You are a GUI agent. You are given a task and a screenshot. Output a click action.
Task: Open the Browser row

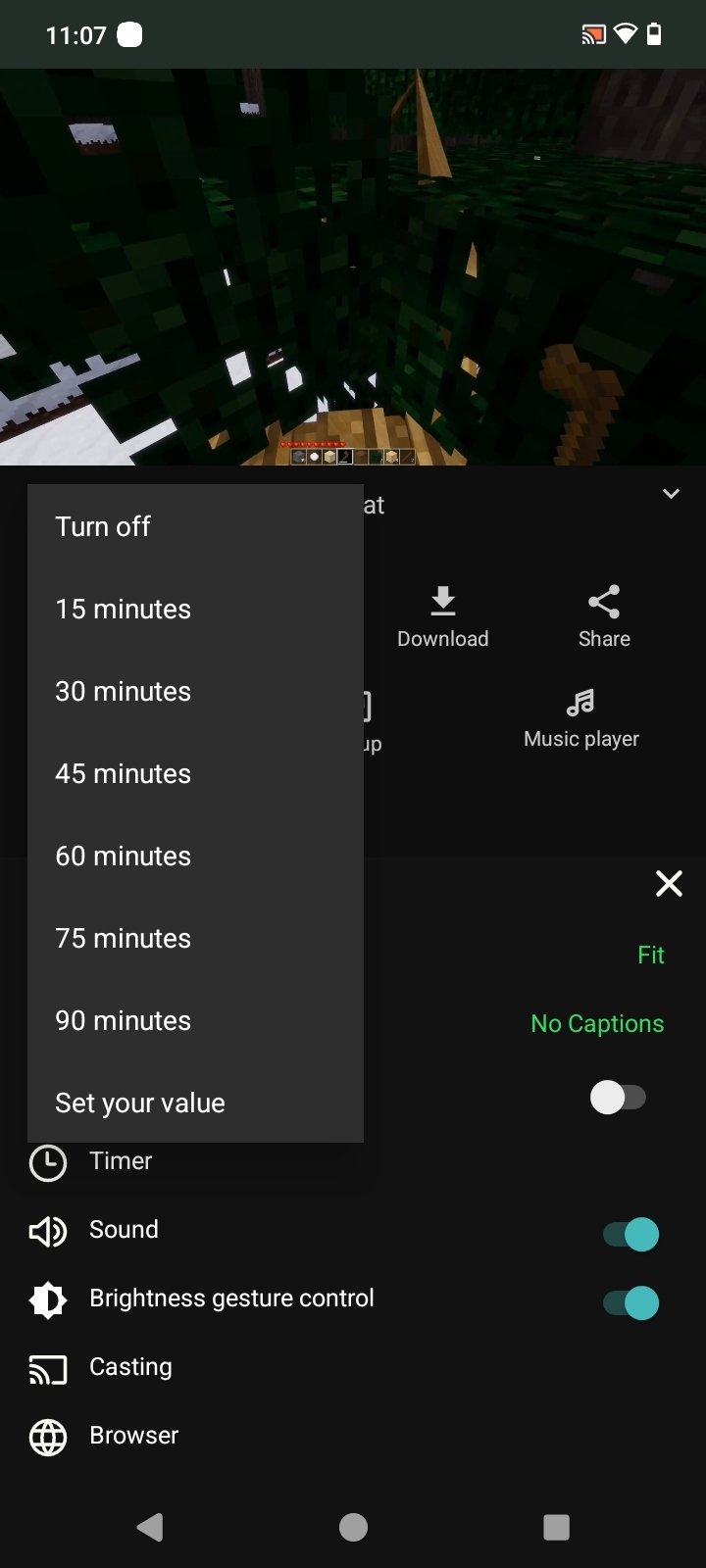133,1436
